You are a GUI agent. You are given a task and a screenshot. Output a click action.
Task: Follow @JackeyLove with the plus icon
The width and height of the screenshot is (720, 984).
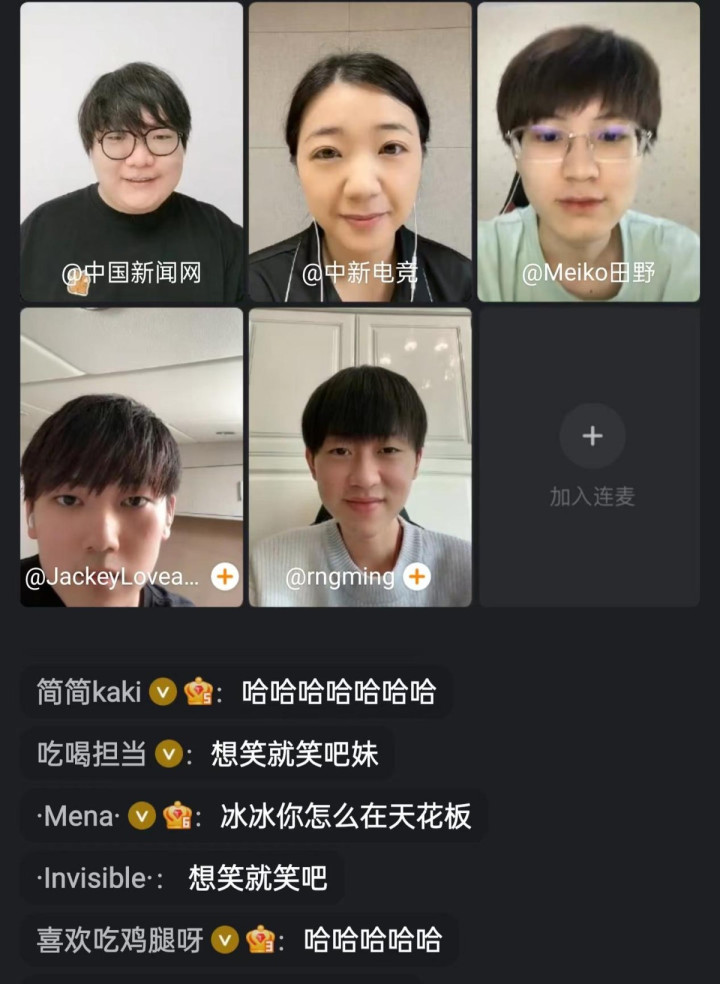tap(225, 577)
